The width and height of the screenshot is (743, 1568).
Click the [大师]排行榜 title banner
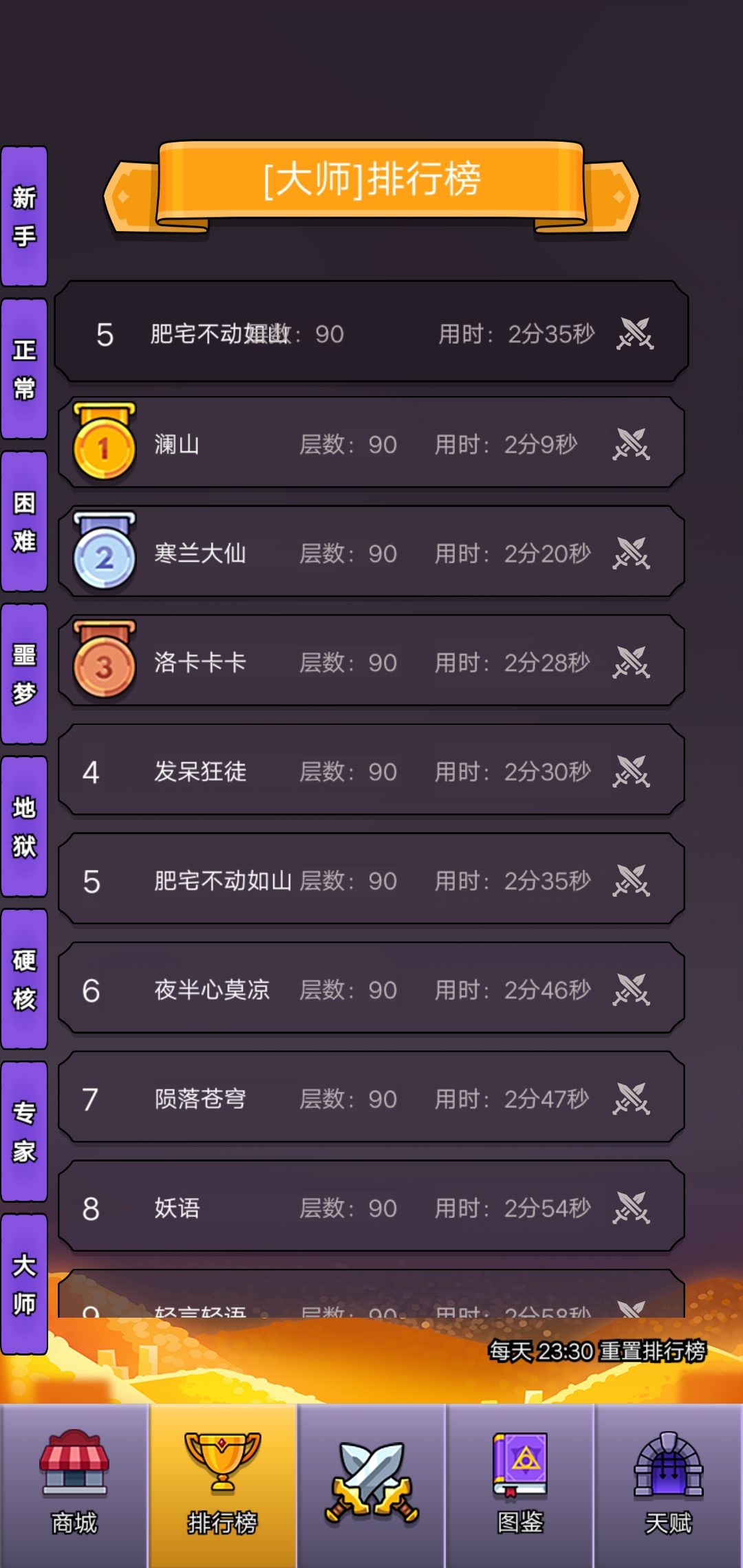[371, 182]
